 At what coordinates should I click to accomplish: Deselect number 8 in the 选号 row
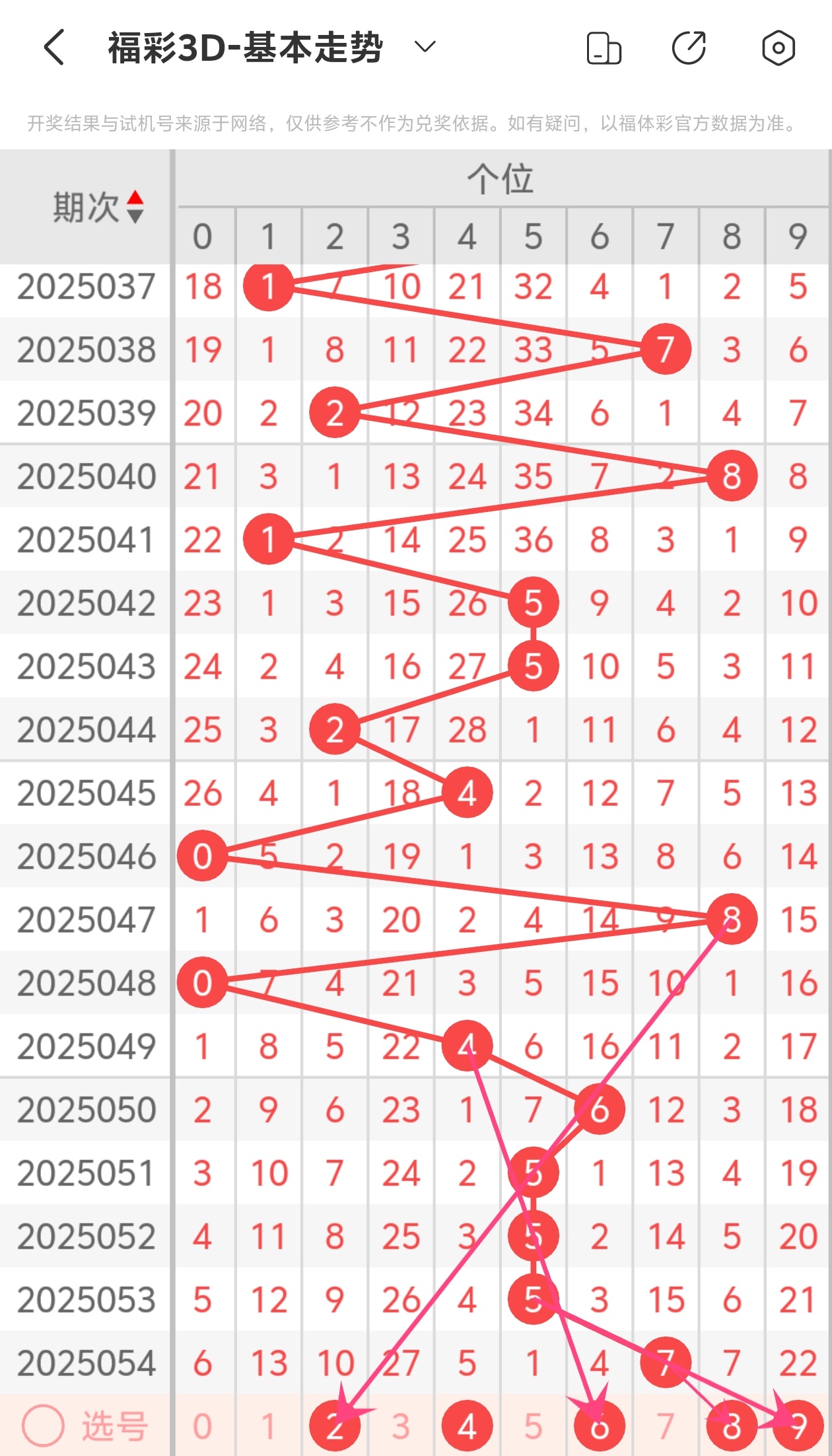(732, 1426)
